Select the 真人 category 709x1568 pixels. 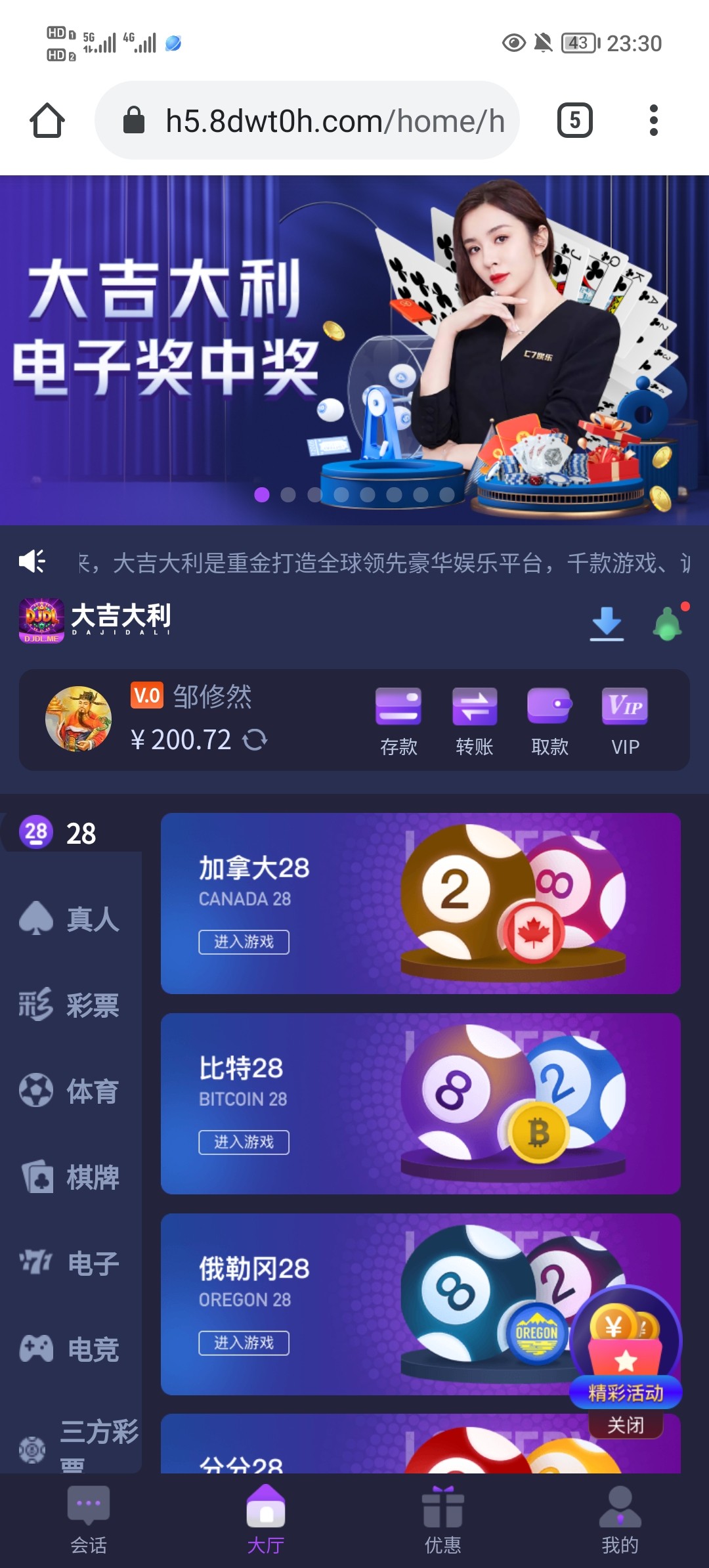pos(70,919)
